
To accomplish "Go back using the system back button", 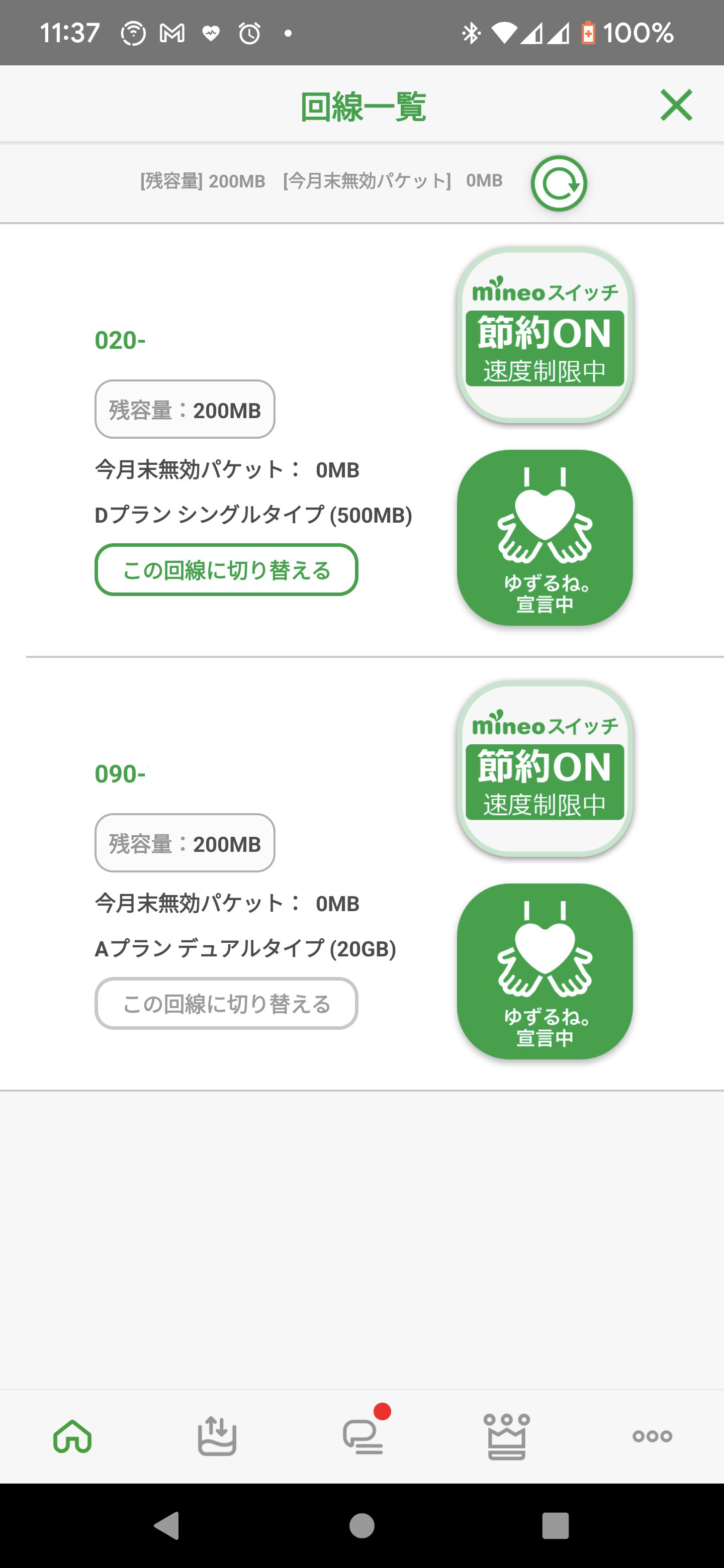I will pos(167,1525).
